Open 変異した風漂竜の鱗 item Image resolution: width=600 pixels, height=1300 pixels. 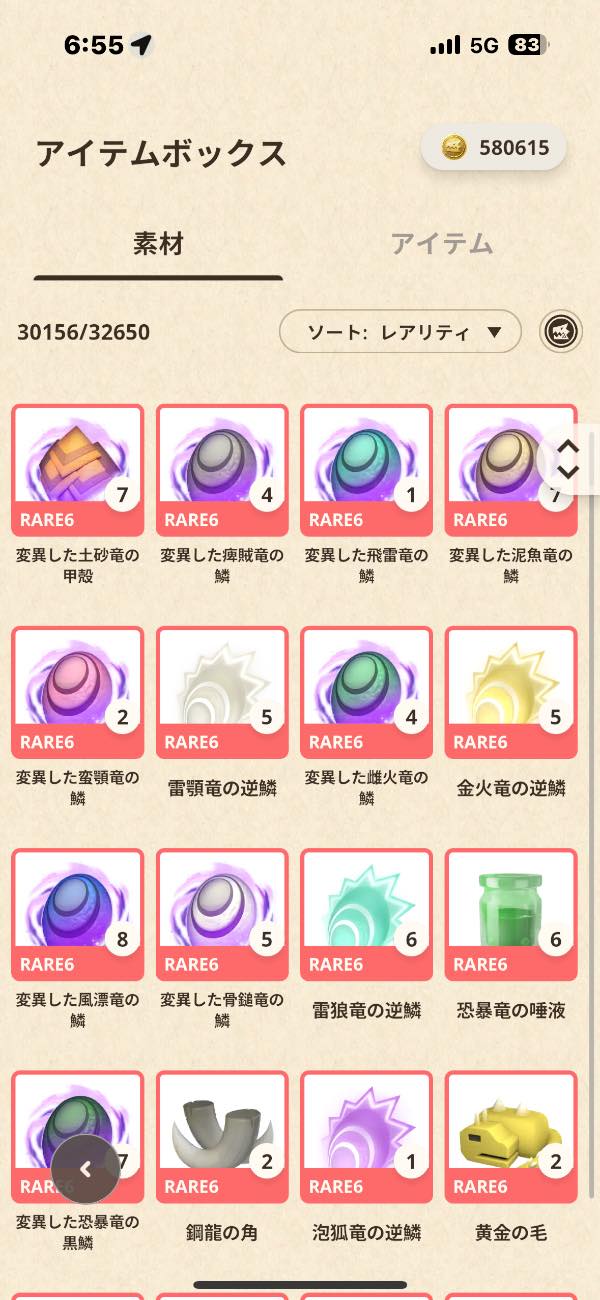coord(78,914)
